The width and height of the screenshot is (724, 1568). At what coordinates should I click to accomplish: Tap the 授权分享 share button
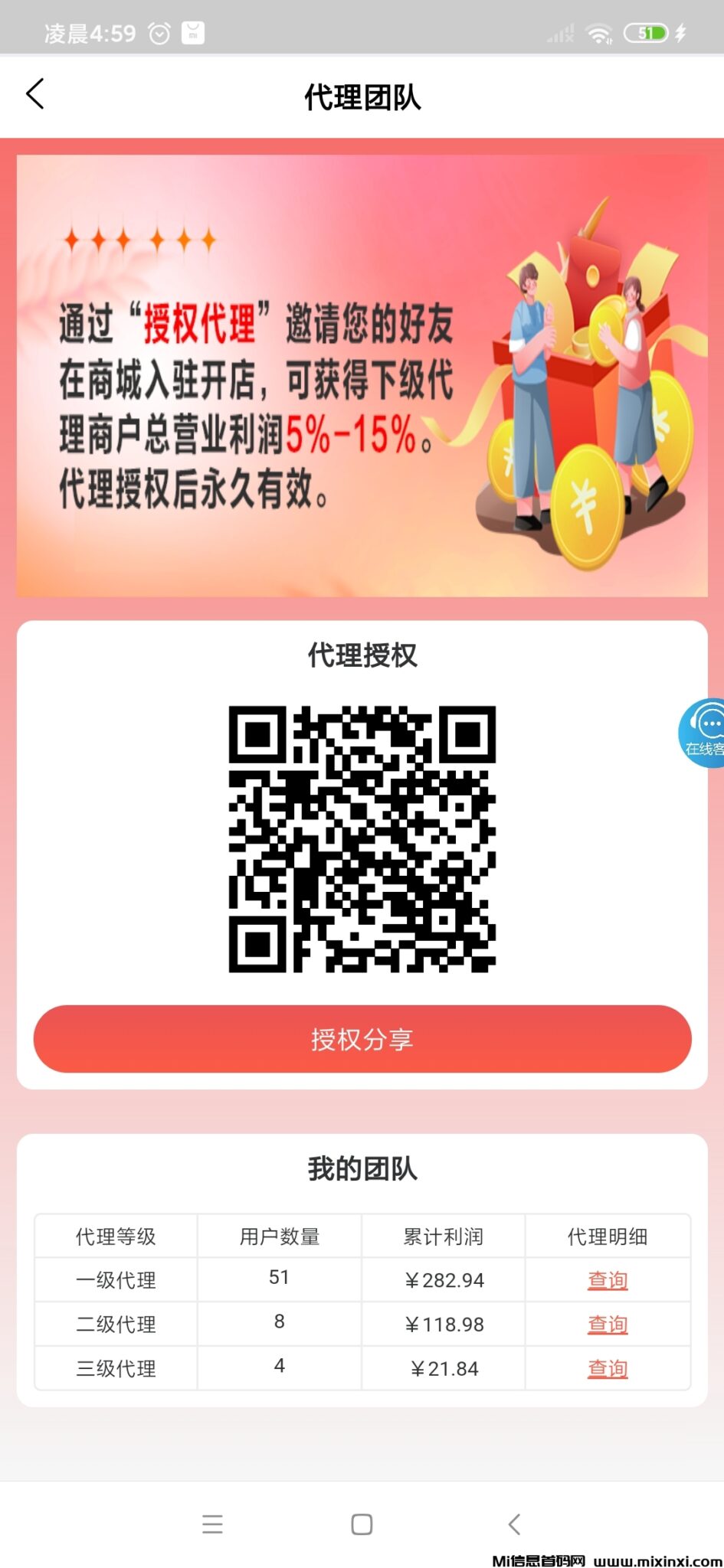tap(362, 1039)
